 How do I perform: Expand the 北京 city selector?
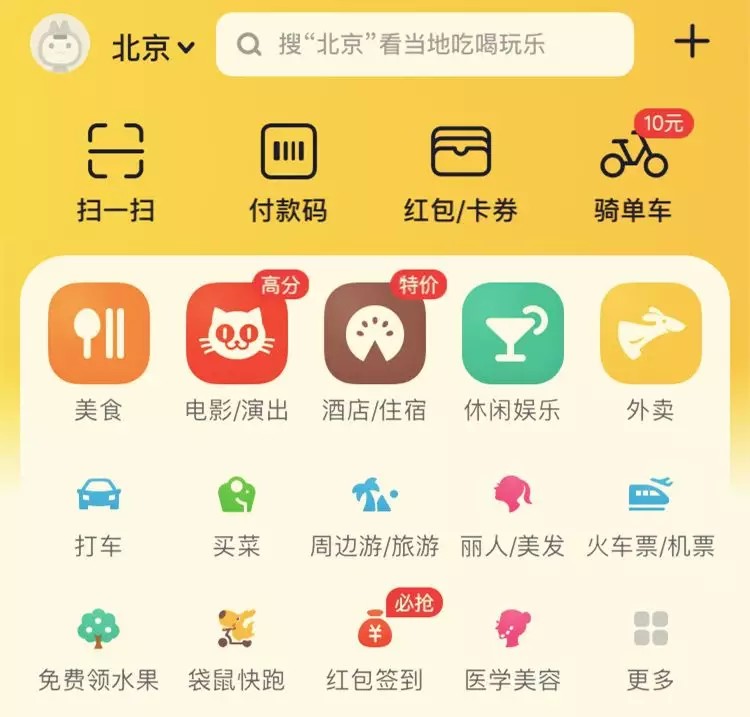(x=152, y=47)
